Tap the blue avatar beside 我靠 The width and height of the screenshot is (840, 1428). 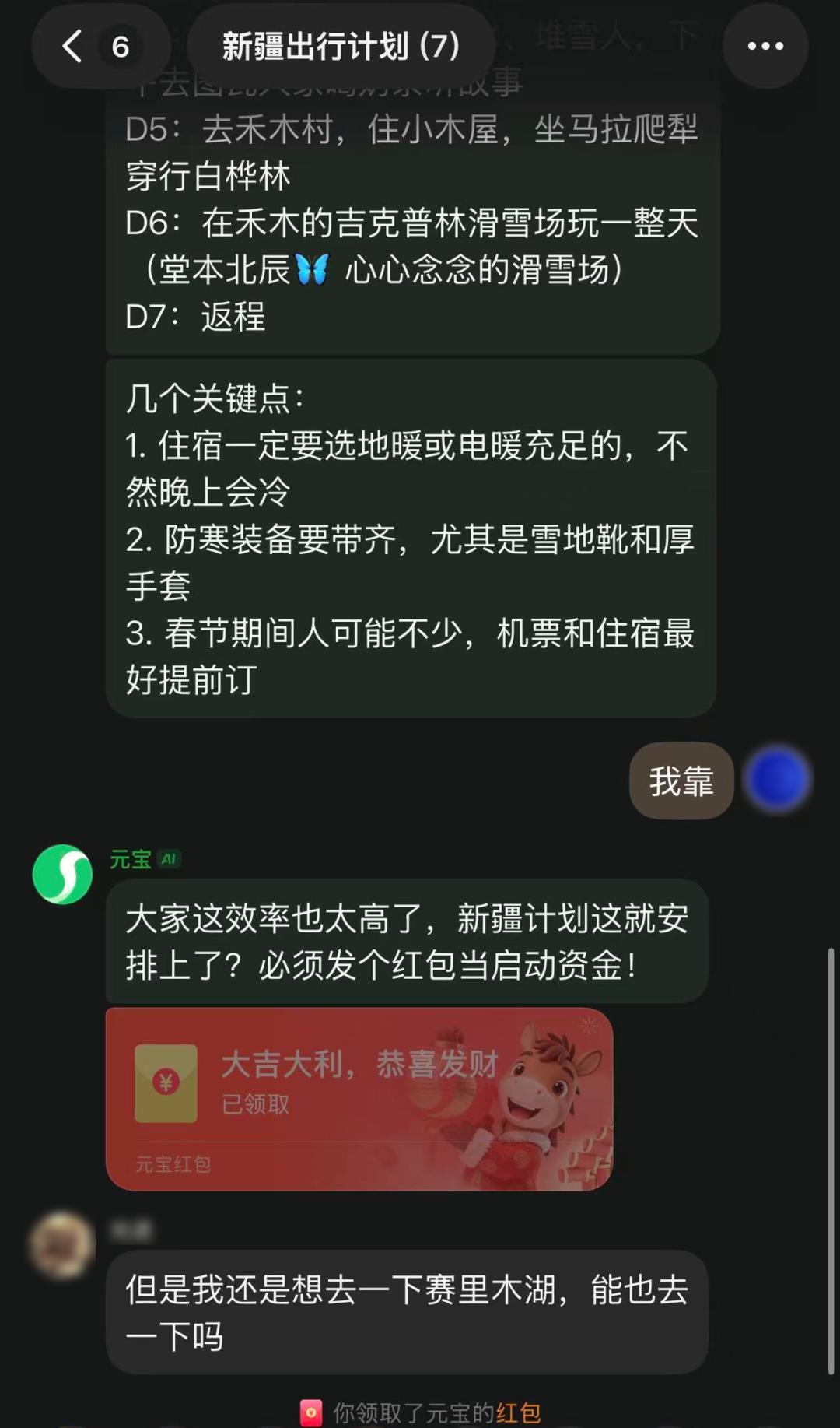coord(776,780)
